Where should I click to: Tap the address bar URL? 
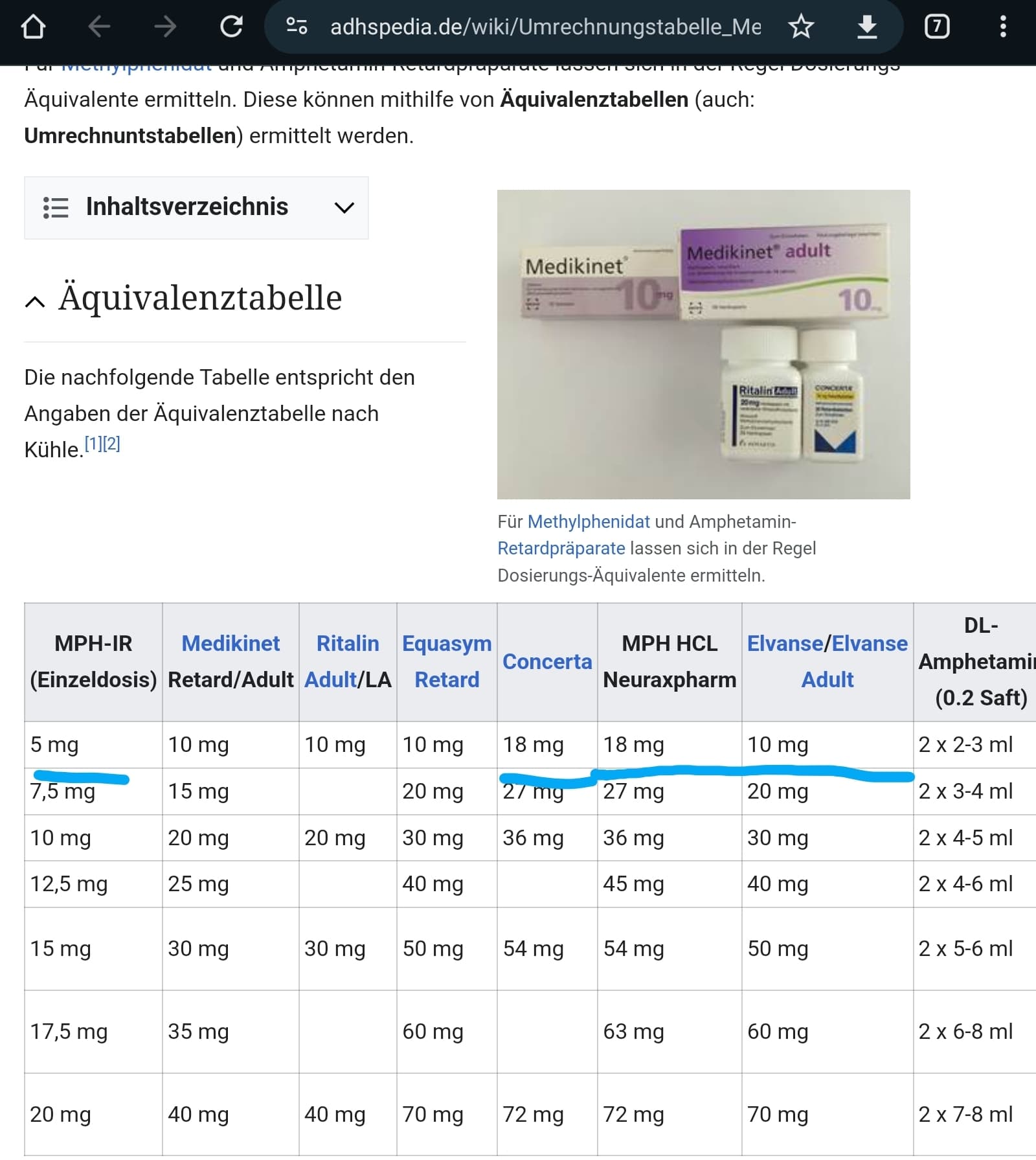click(544, 27)
